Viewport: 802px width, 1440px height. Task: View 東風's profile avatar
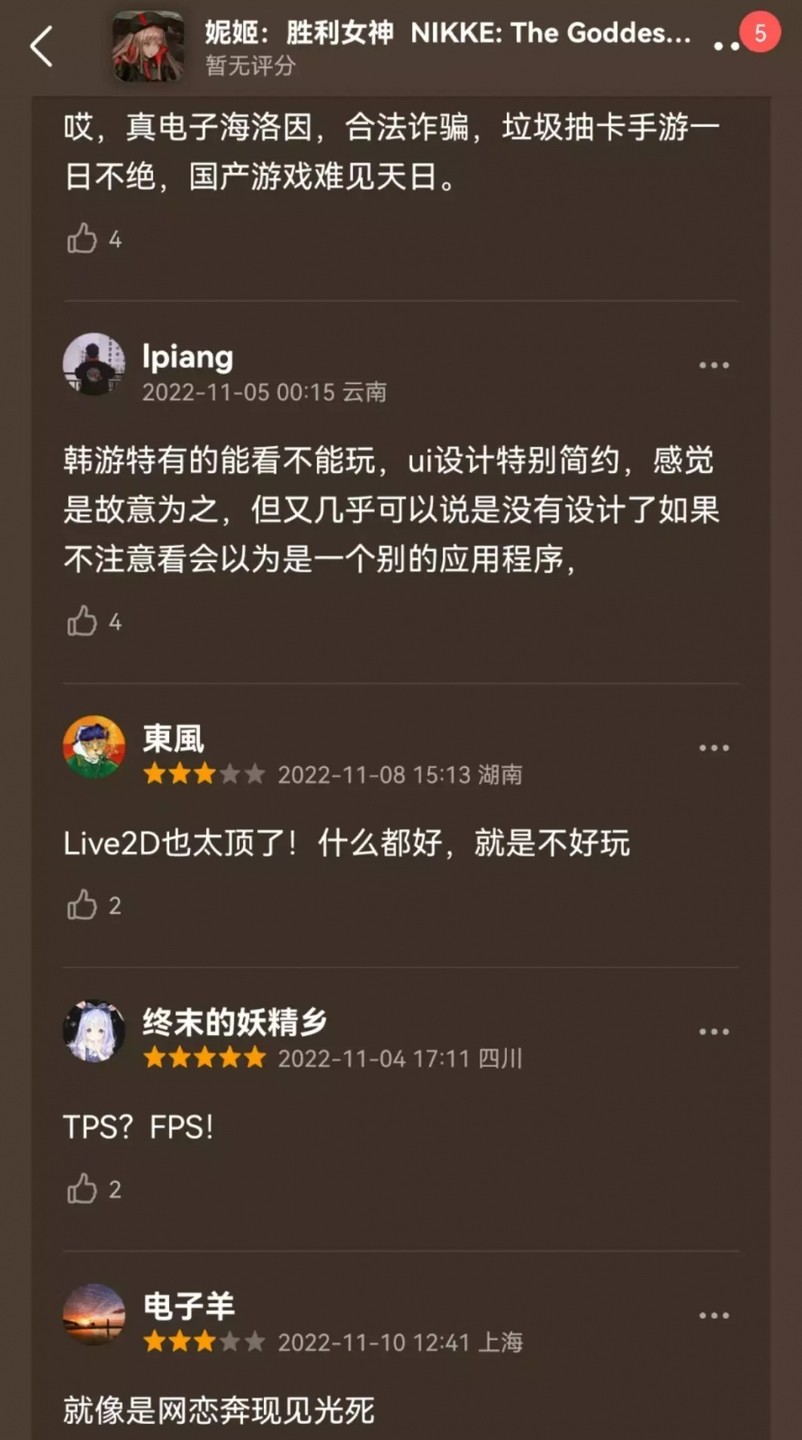coord(94,746)
